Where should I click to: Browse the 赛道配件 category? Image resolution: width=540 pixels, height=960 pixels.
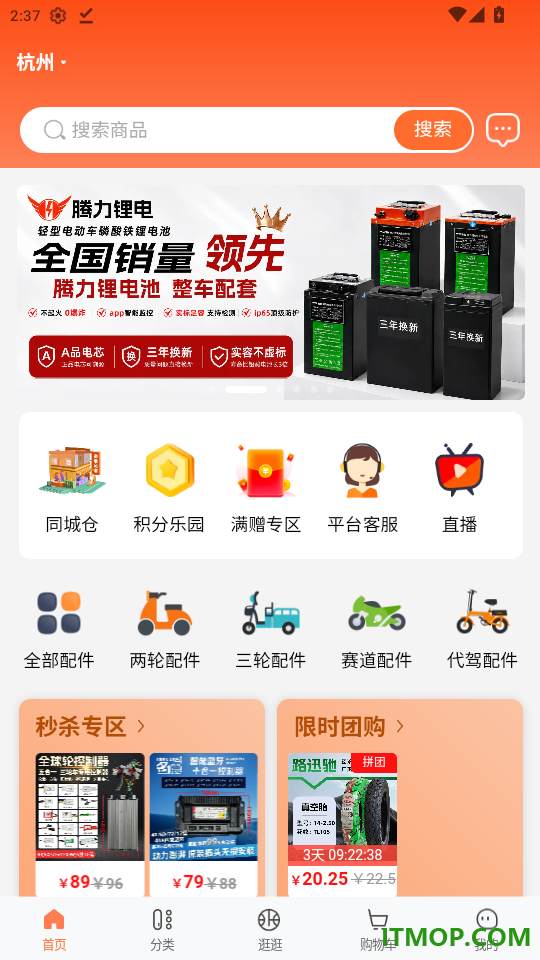[377, 630]
